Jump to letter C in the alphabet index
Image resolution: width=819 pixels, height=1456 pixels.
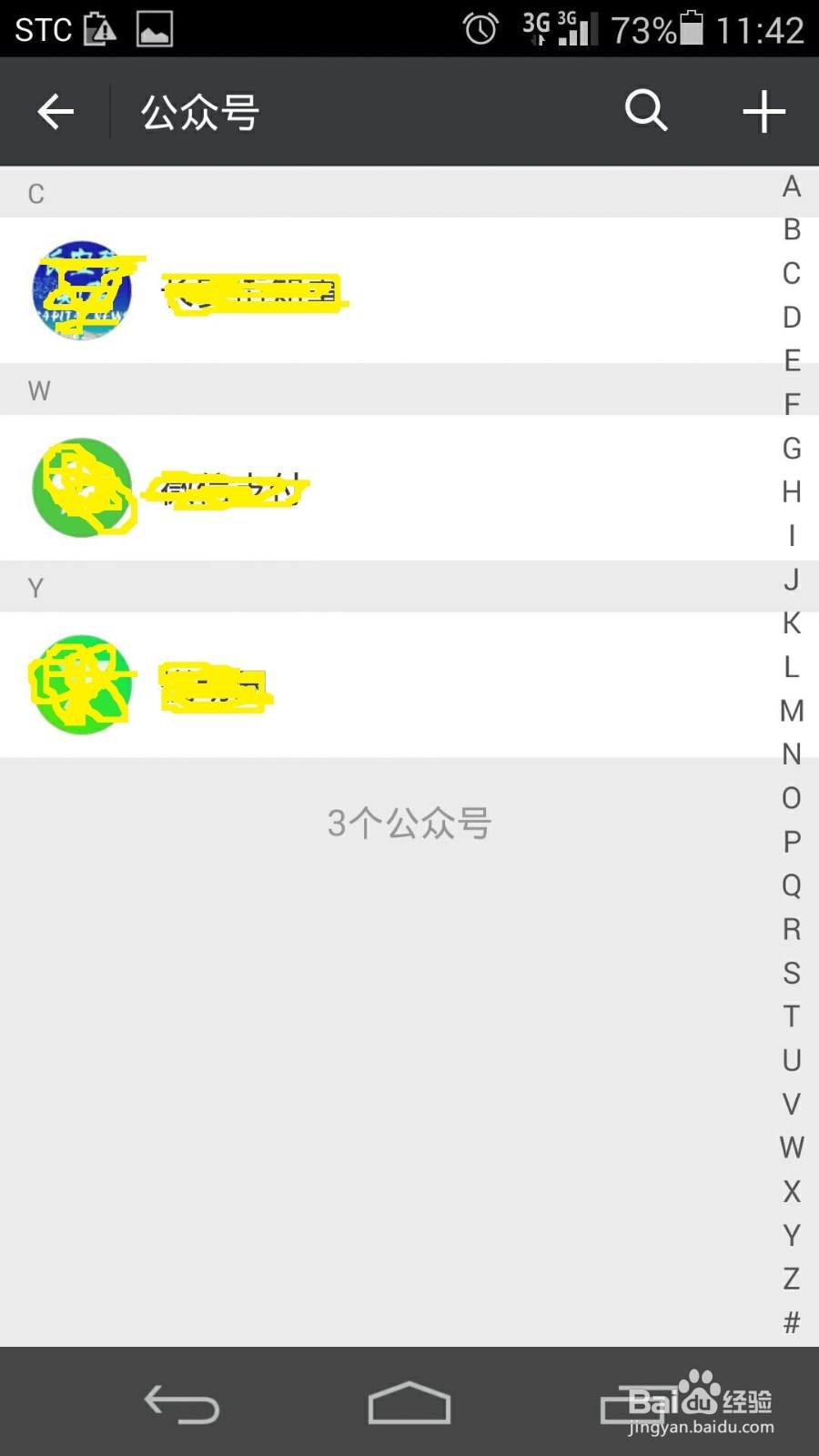coord(790,272)
